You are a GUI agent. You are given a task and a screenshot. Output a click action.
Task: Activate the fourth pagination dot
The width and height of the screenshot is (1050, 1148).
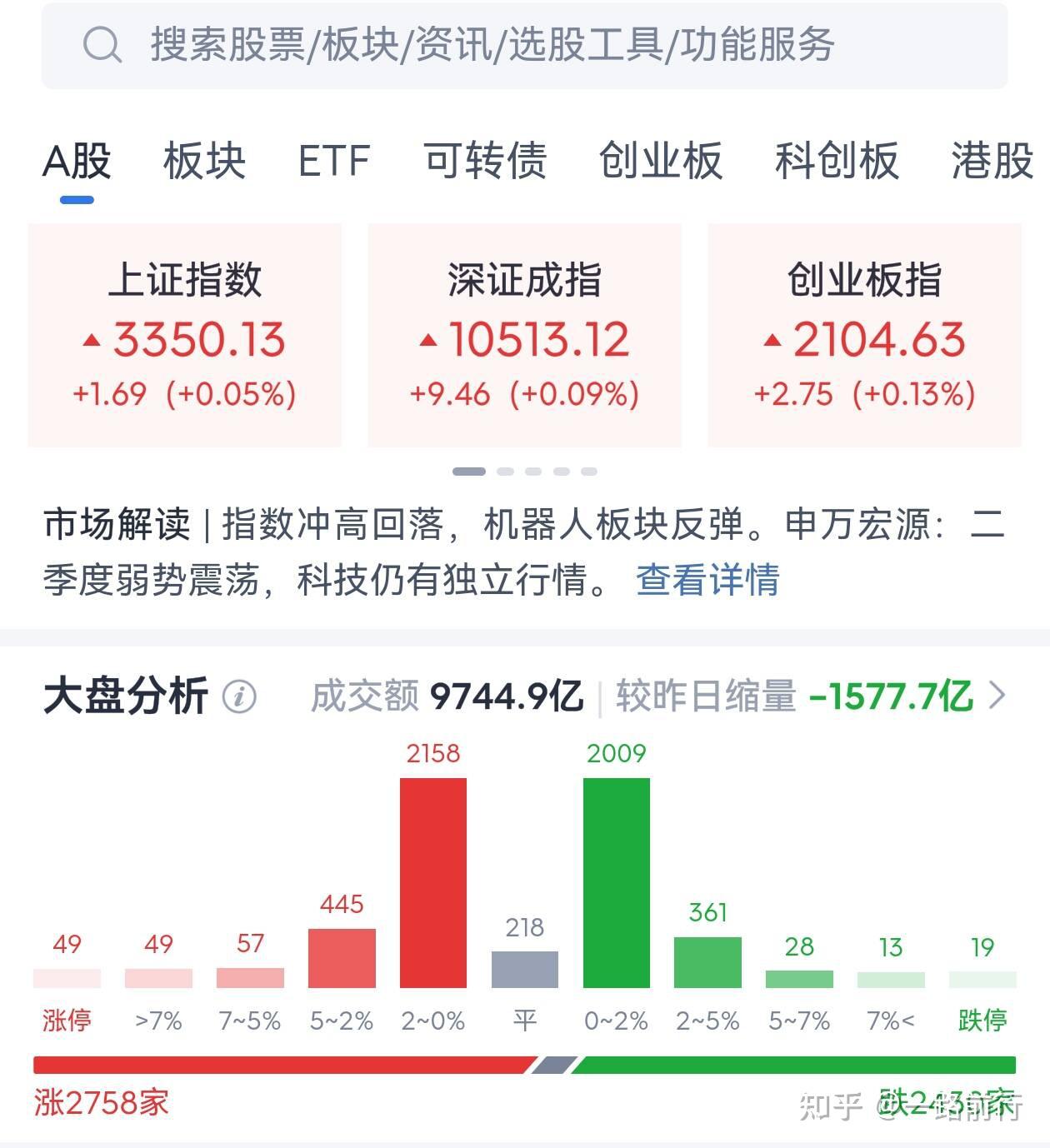point(561,472)
